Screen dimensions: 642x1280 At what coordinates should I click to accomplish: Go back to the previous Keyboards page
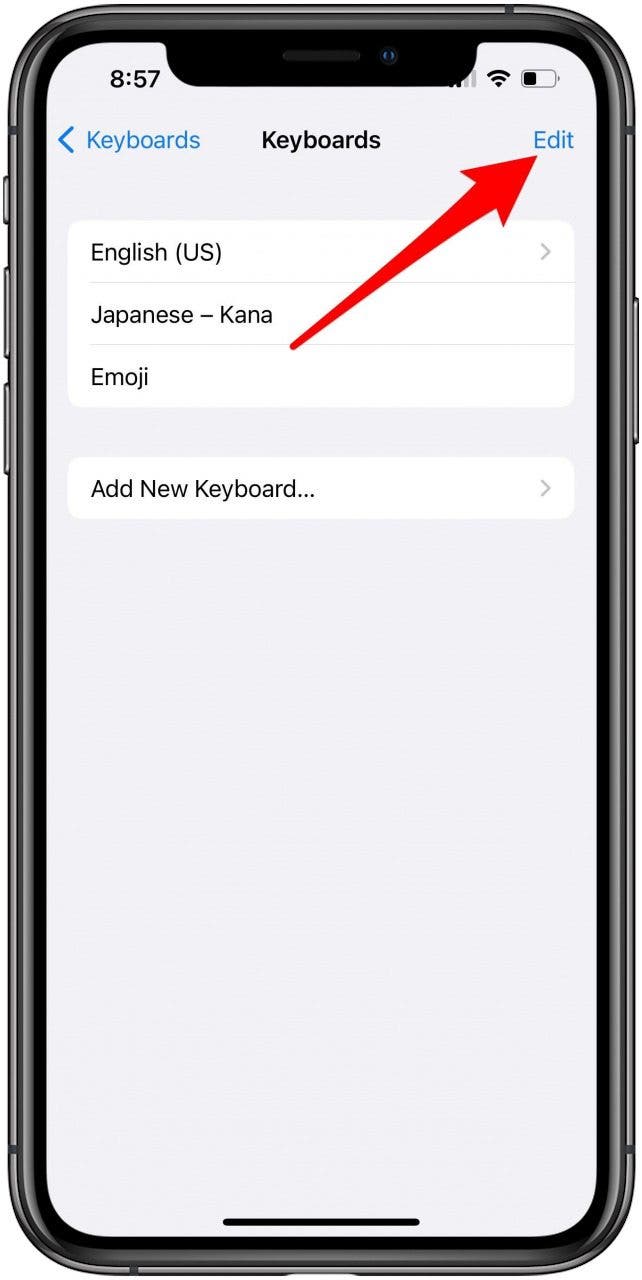(129, 141)
